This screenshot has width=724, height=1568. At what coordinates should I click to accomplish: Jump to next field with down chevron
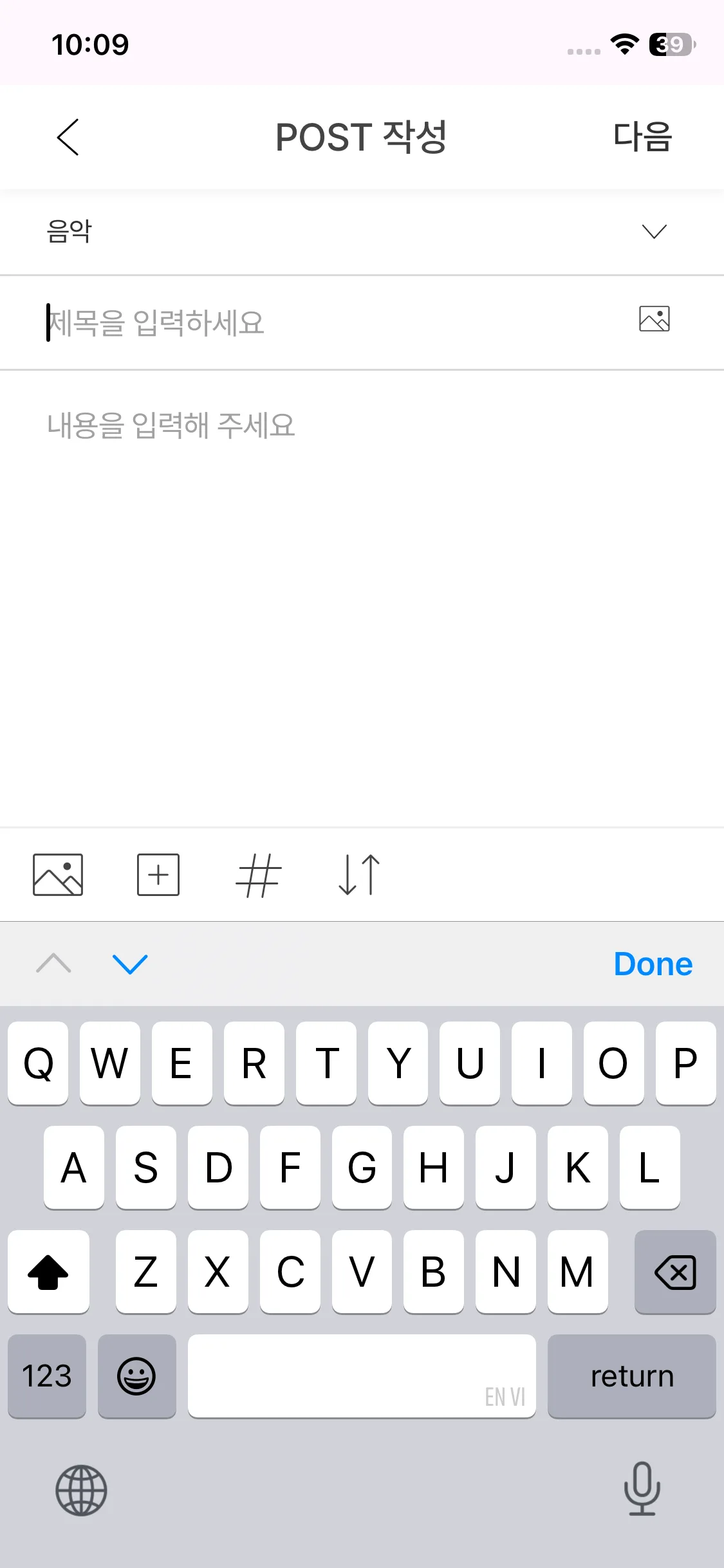click(x=130, y=964)
